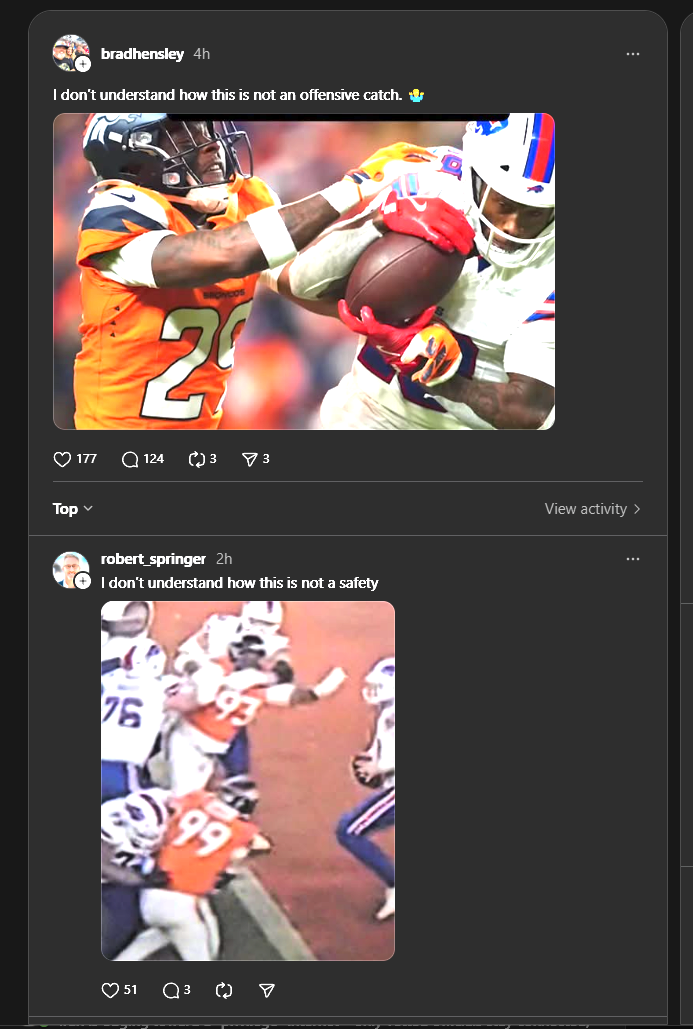Share bradhensley's post
693x1029 pixels.
click(x=250, y=459)
